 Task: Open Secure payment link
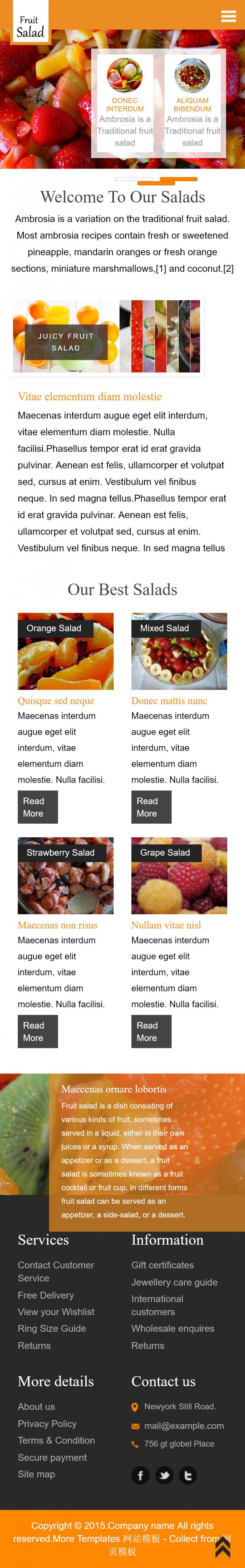(52, 1457)
